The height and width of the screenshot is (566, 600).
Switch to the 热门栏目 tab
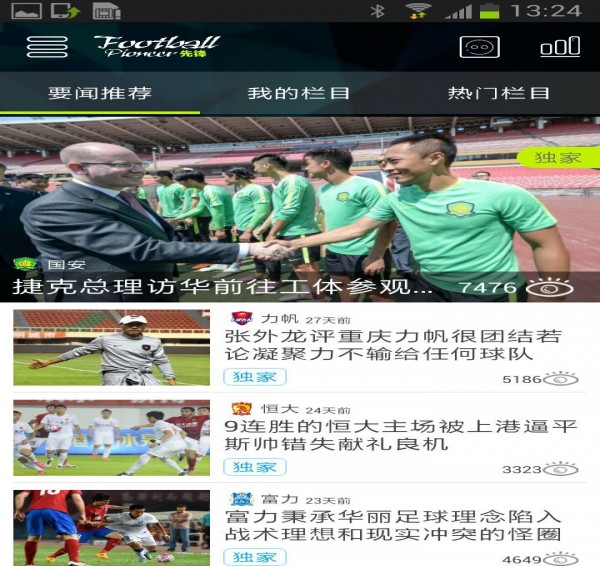pos(499,93)
